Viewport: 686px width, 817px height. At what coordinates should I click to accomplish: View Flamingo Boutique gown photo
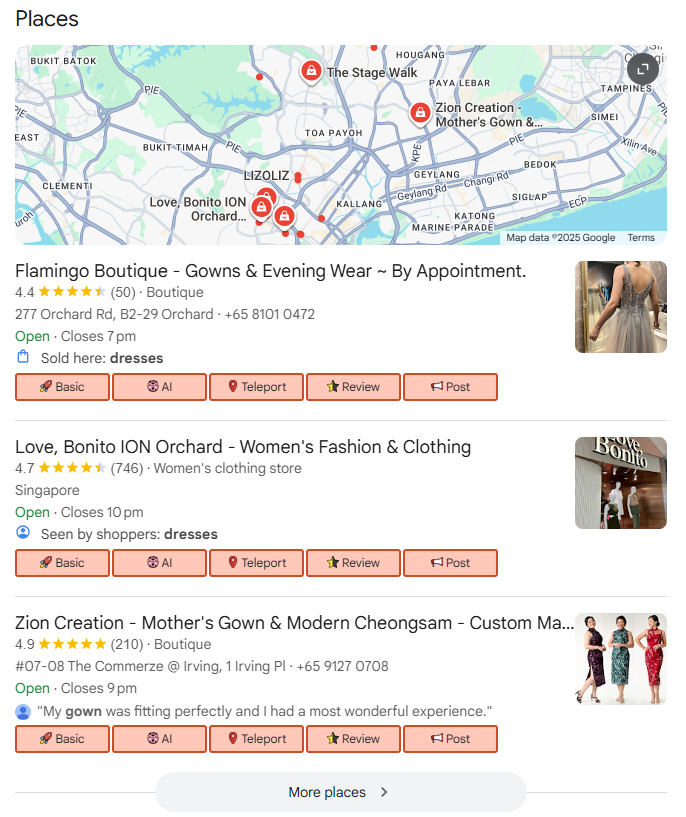click(x=620, y=307)
